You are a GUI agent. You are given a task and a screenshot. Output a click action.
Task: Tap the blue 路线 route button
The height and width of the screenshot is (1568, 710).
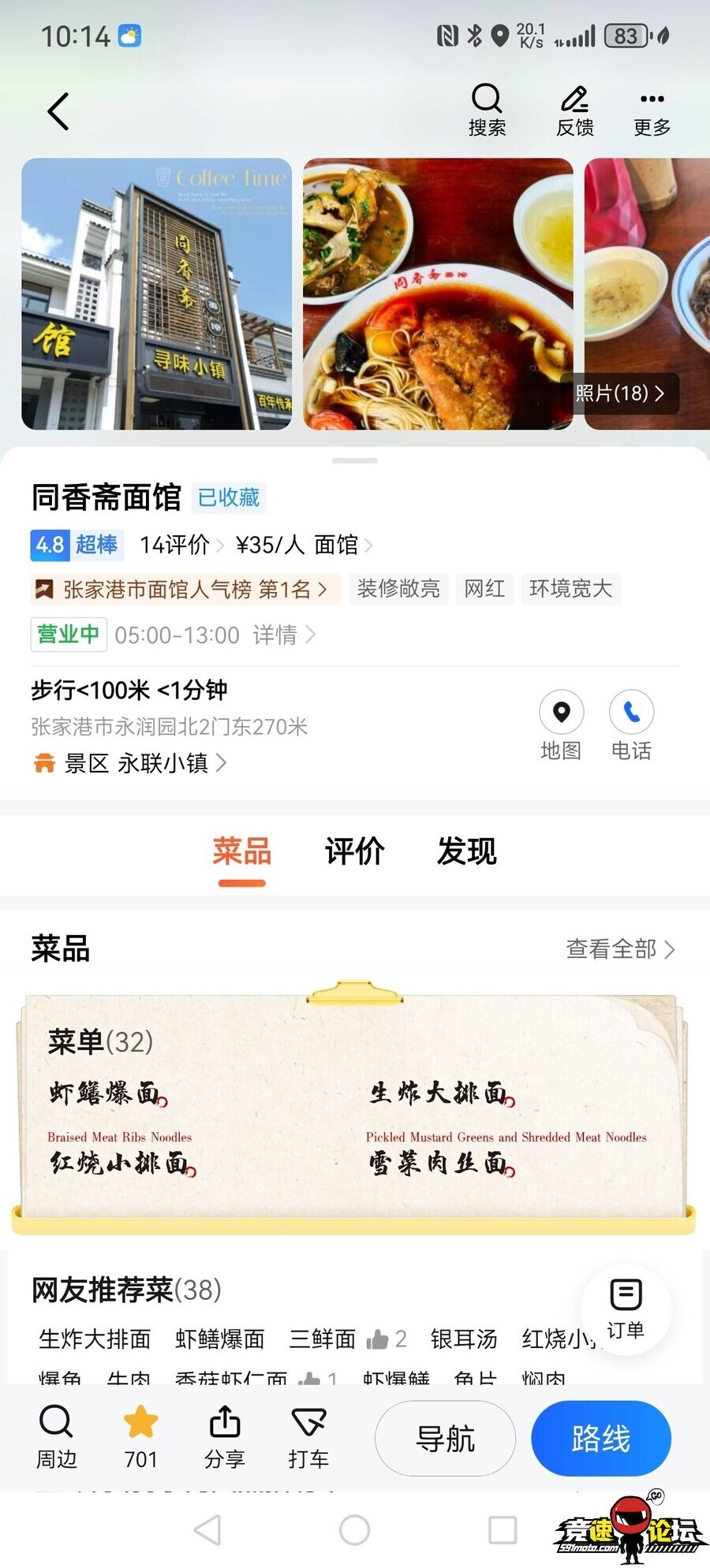[600, 1439]
